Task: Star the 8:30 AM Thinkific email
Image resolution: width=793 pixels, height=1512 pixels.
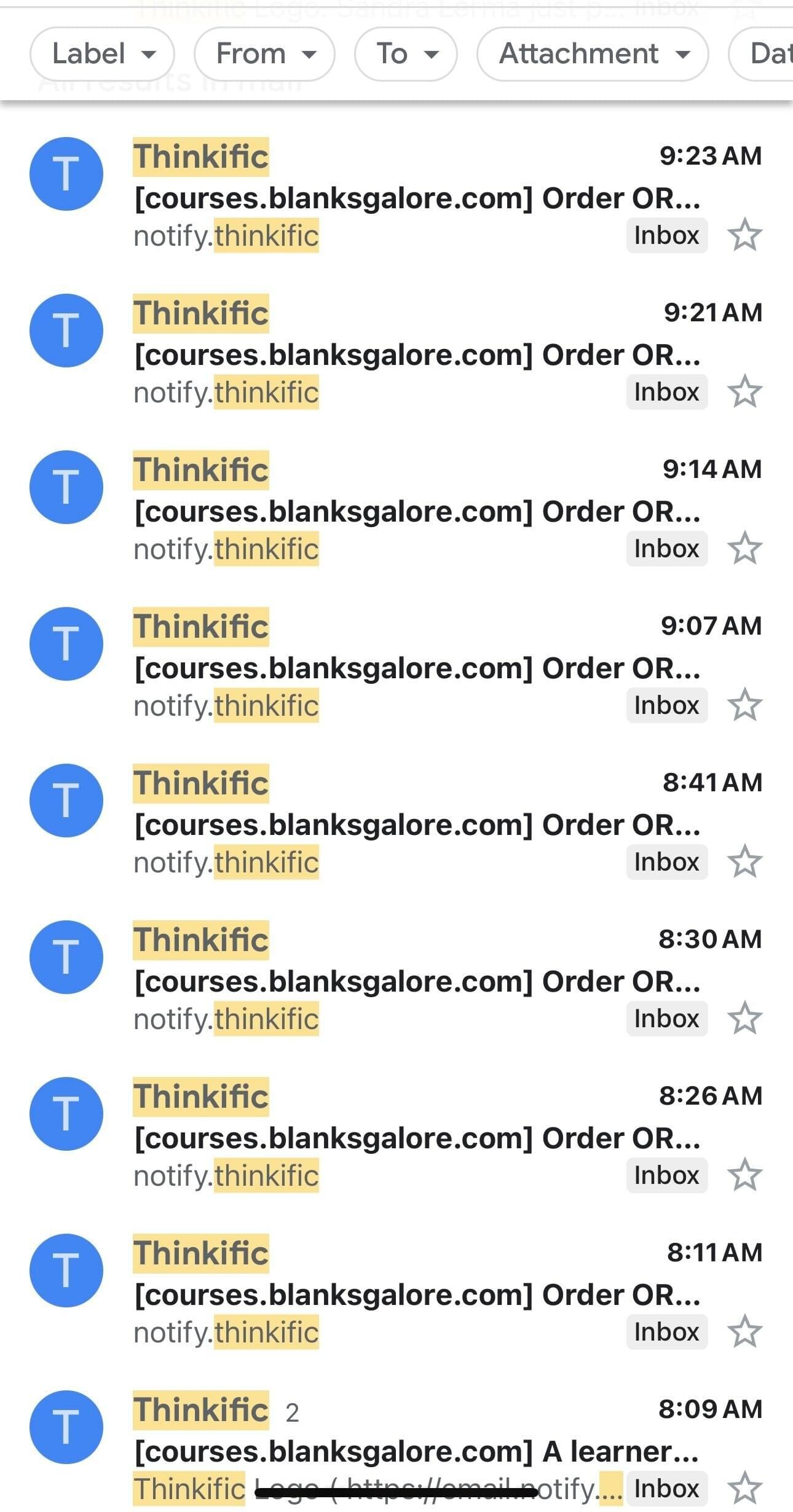Action: pos(744,1019)
